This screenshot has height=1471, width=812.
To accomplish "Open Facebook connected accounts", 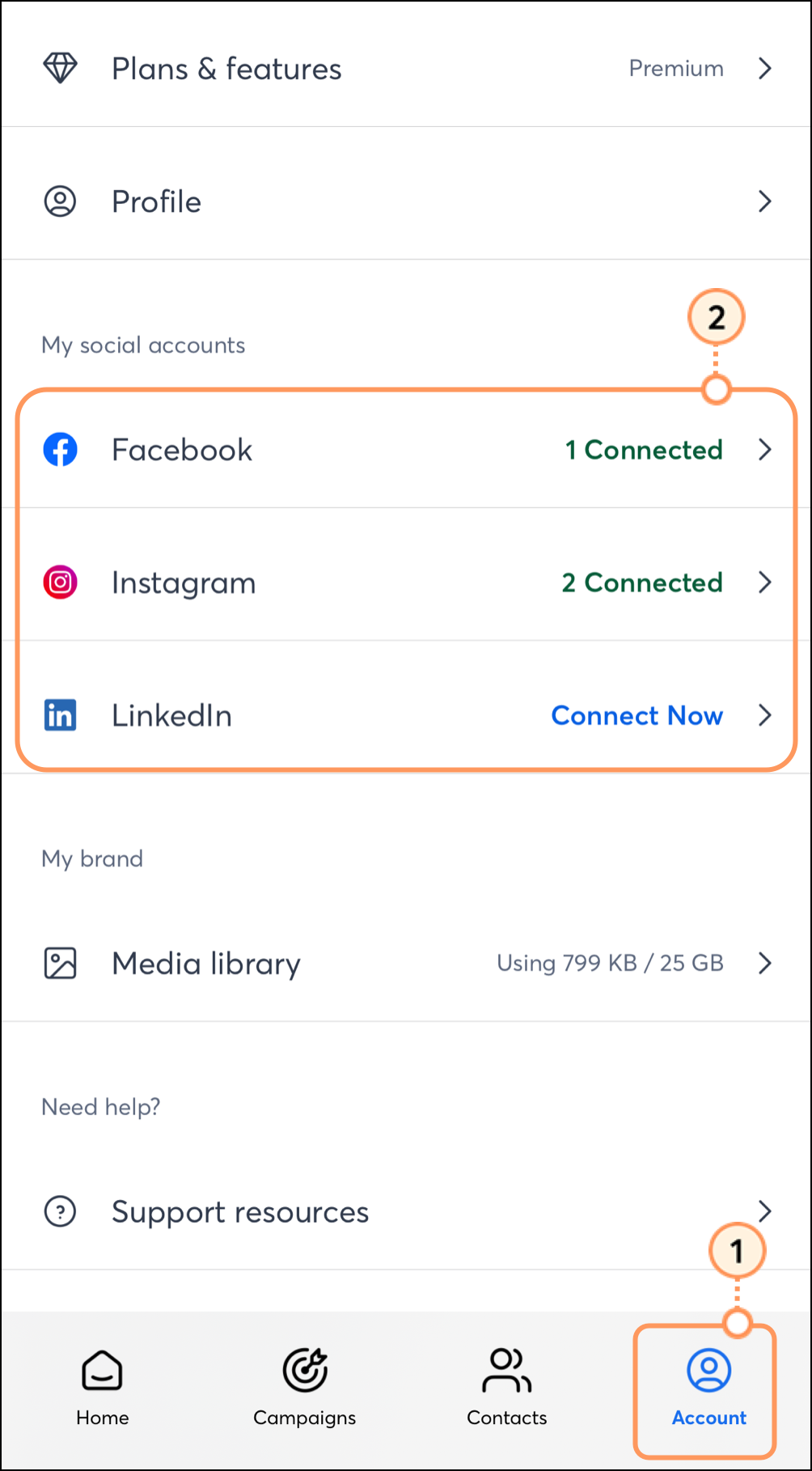I will pos(404,450).
